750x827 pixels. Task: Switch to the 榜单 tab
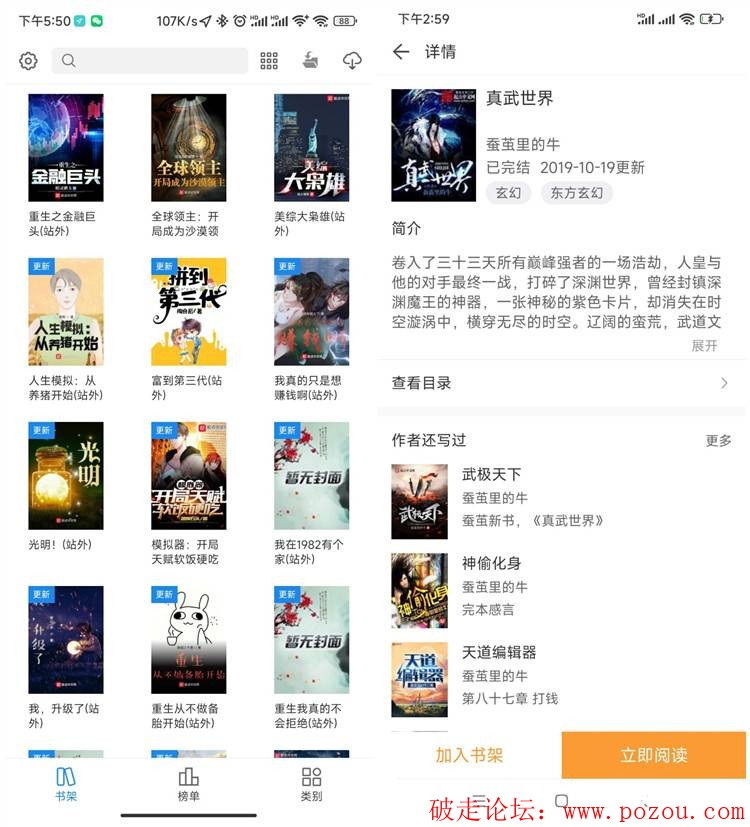[188, 784]
